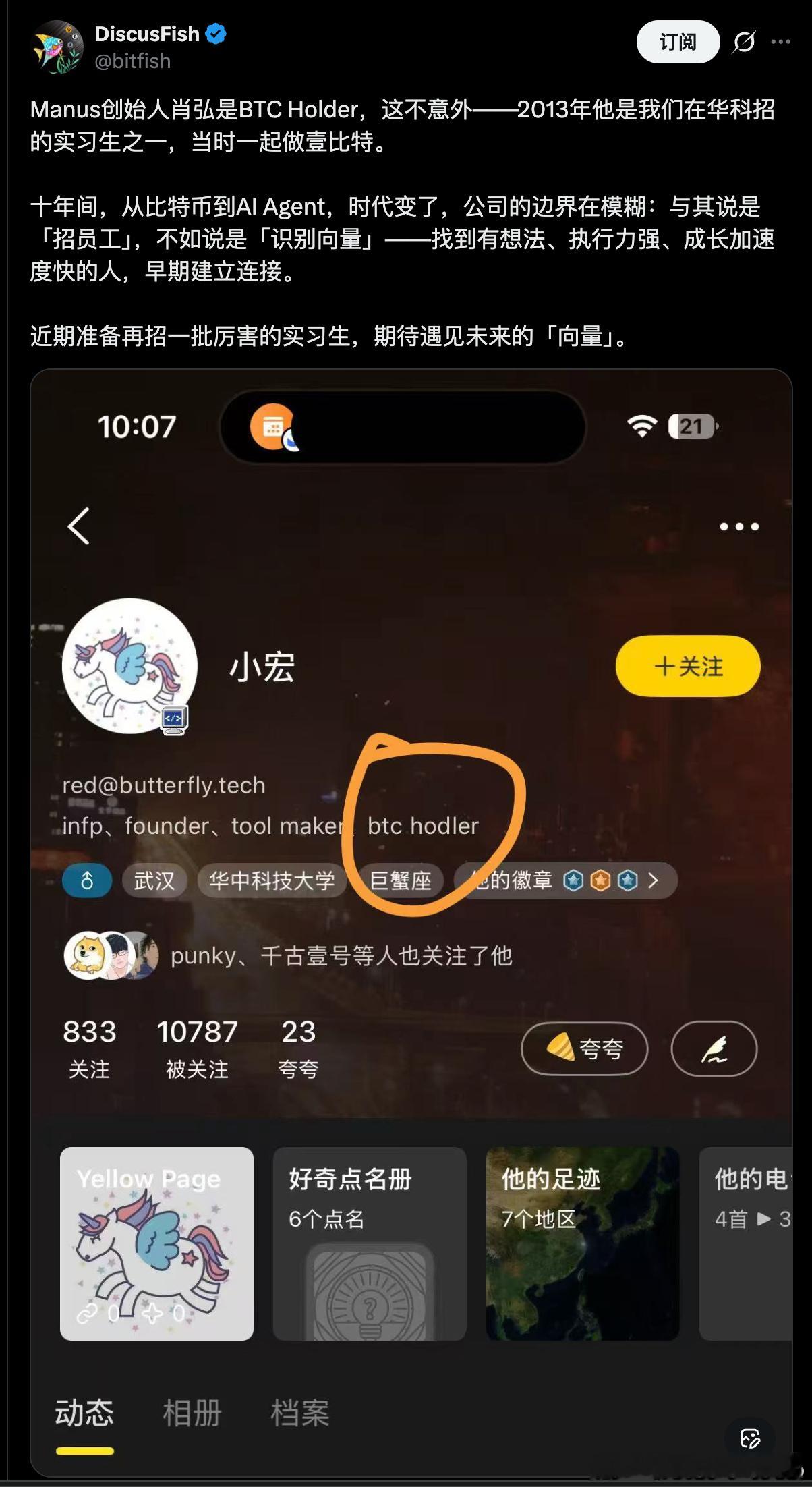The width and height of the screenshot is (812, 1487).
Task: Toggle the 订阅 subscription button
Action: tap(678, 41)
